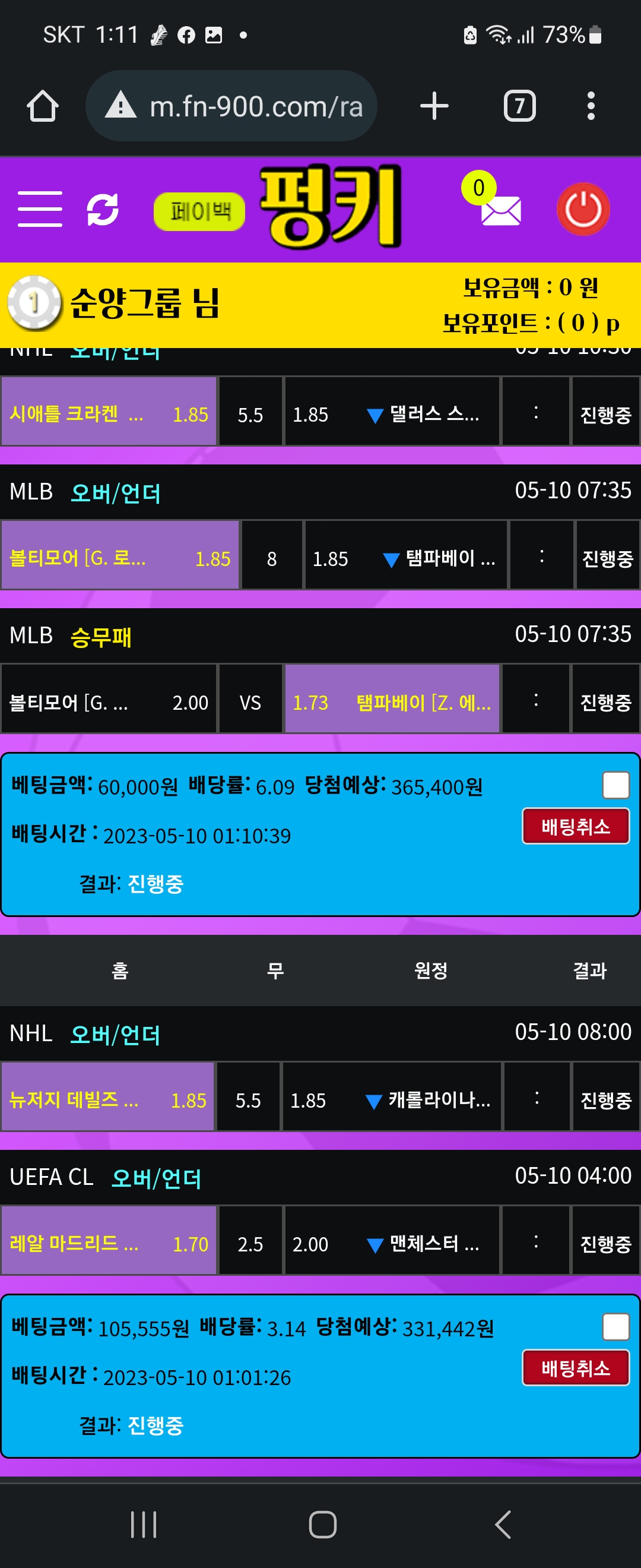Go back using the system navigation bar
641x1568 pixels.
click(503, 1524)
